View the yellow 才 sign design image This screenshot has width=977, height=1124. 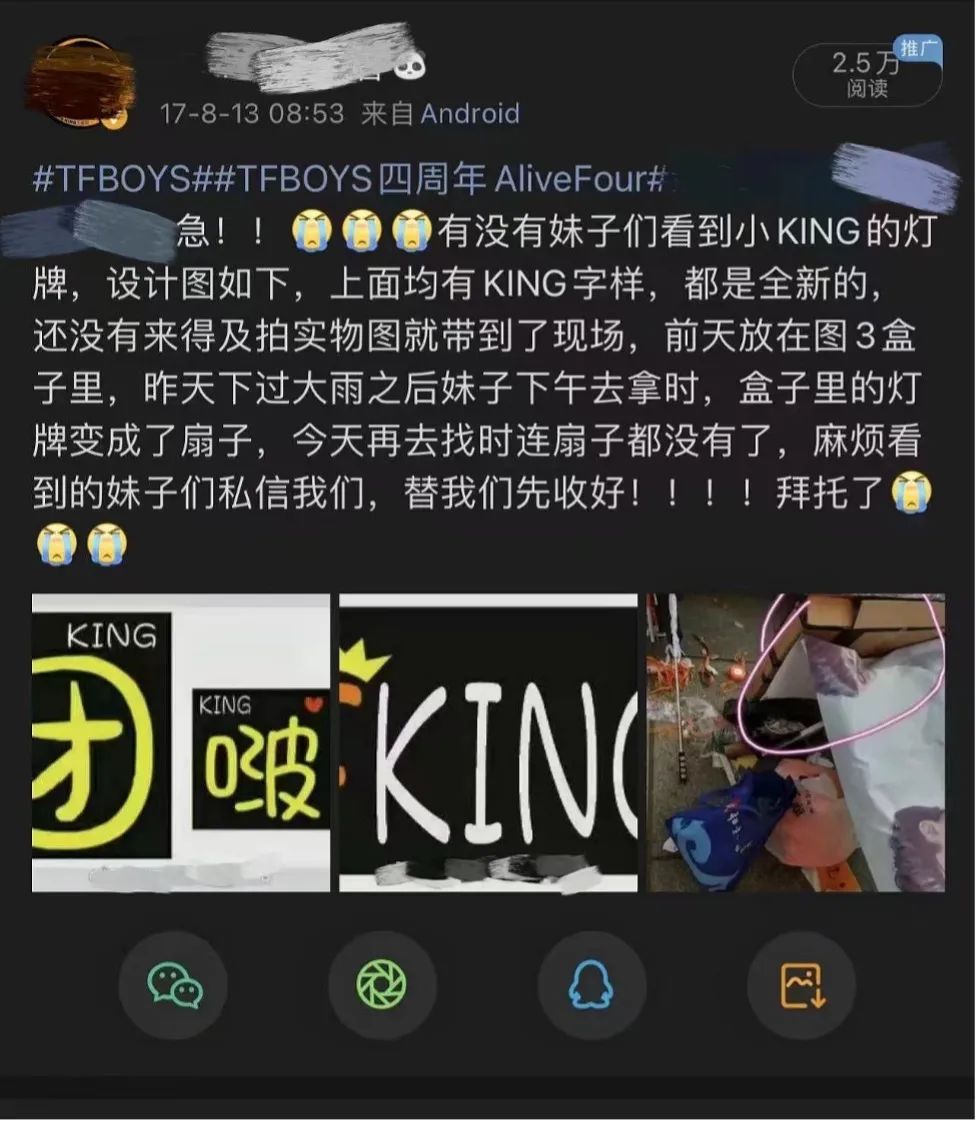coord(181,743)
